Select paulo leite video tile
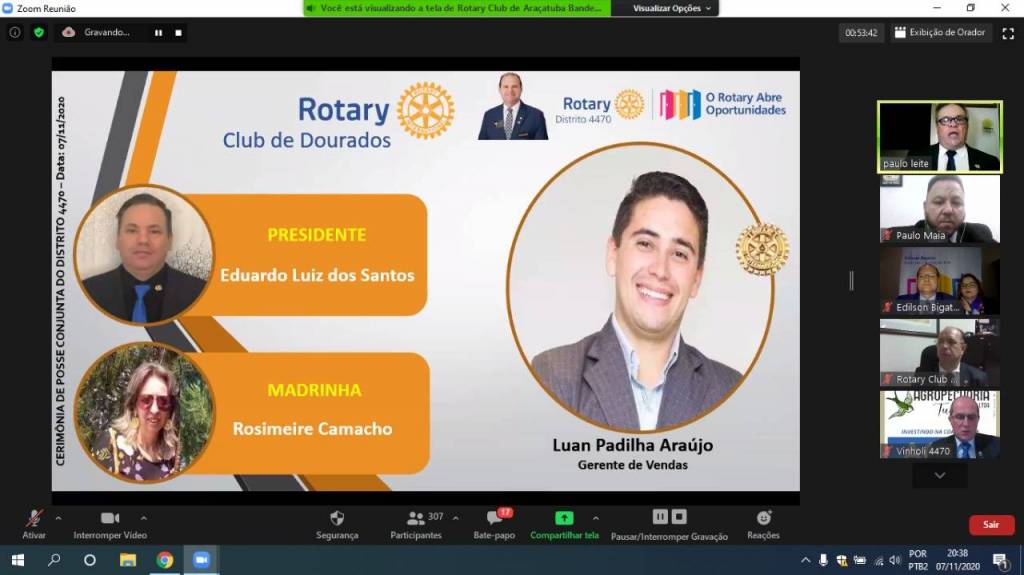 coord(940,136)
